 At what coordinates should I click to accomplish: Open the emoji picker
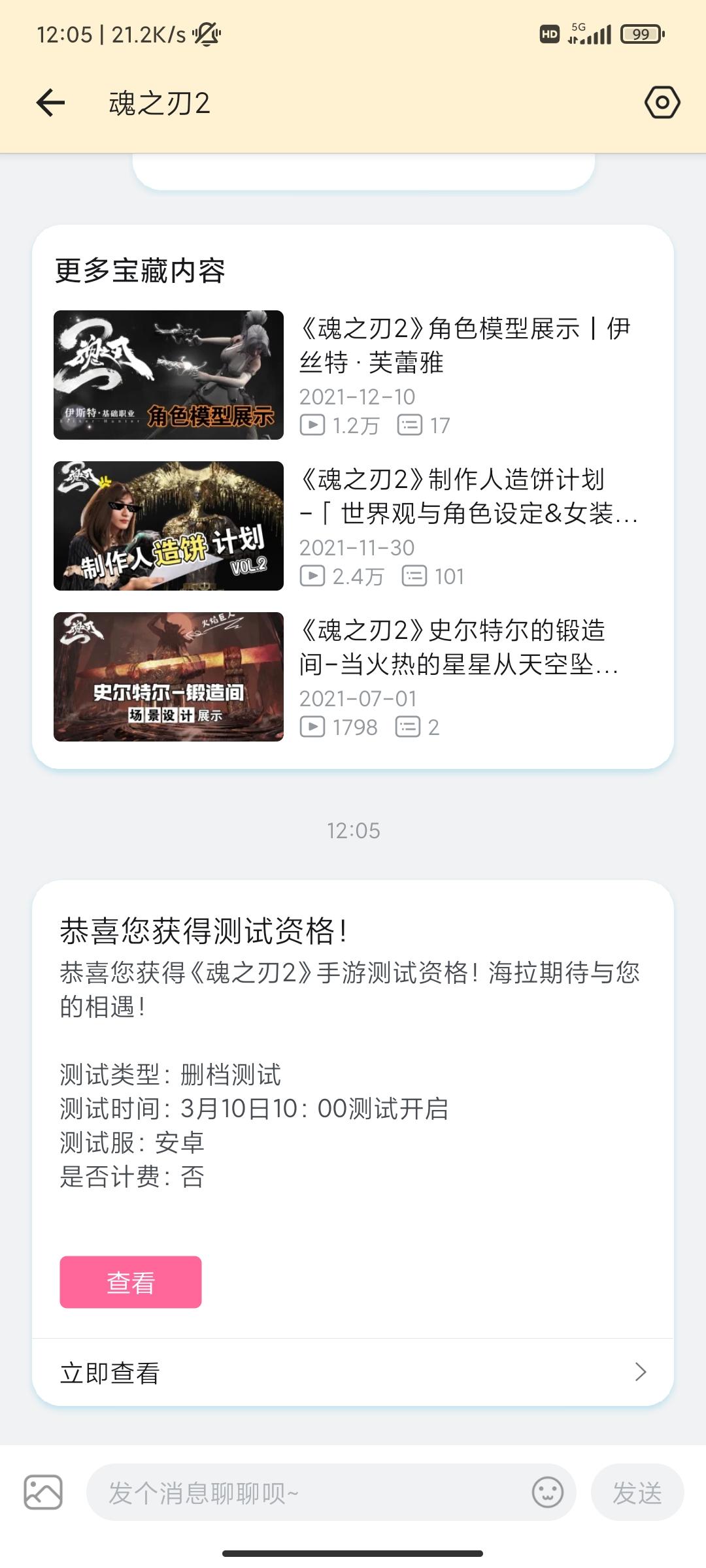click(x=548, y=1493)
